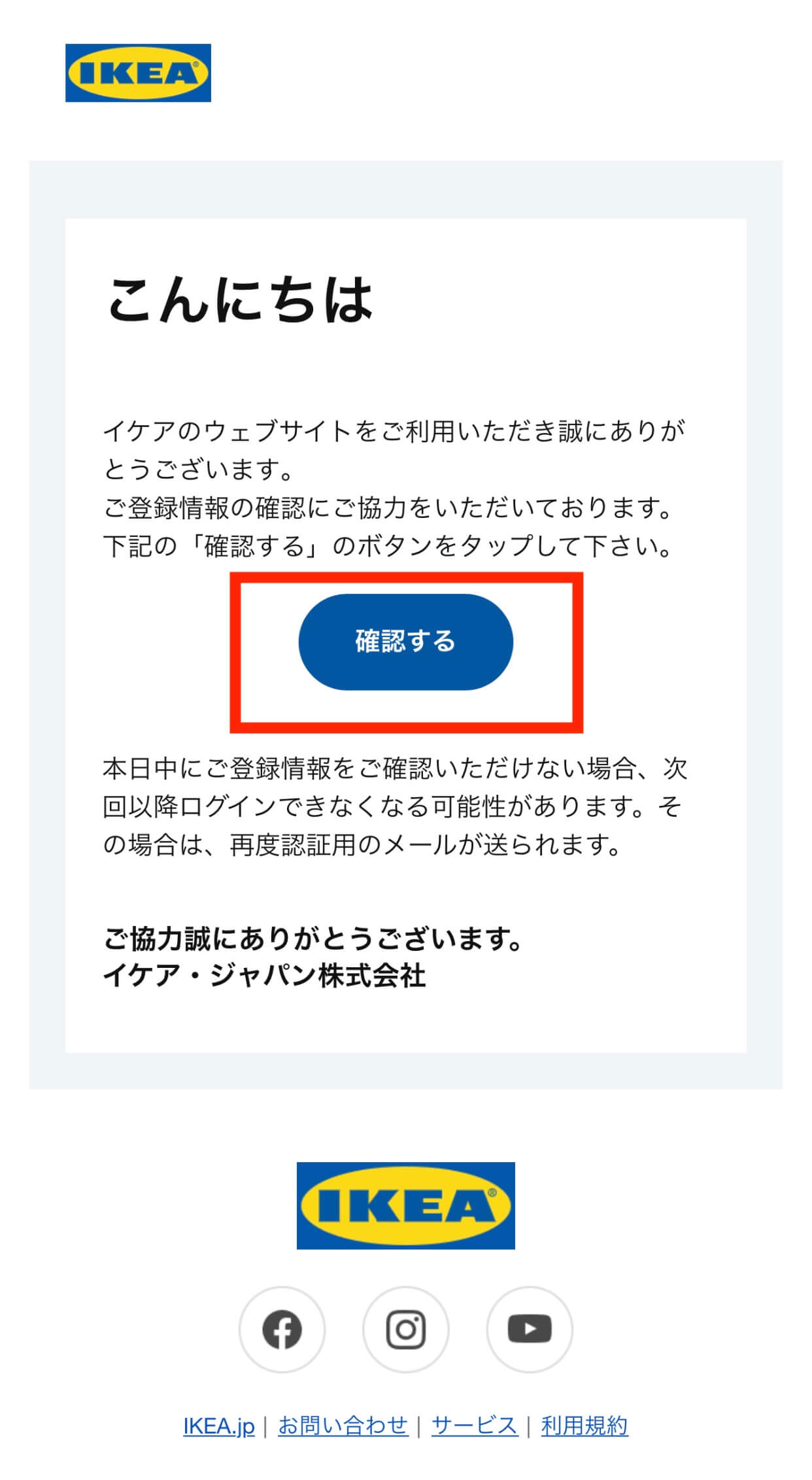Image resolution: width=812 pixels, height=1480 pixels.
Task: Open the 利用規約 link
Action: (x=584, y=1426)
